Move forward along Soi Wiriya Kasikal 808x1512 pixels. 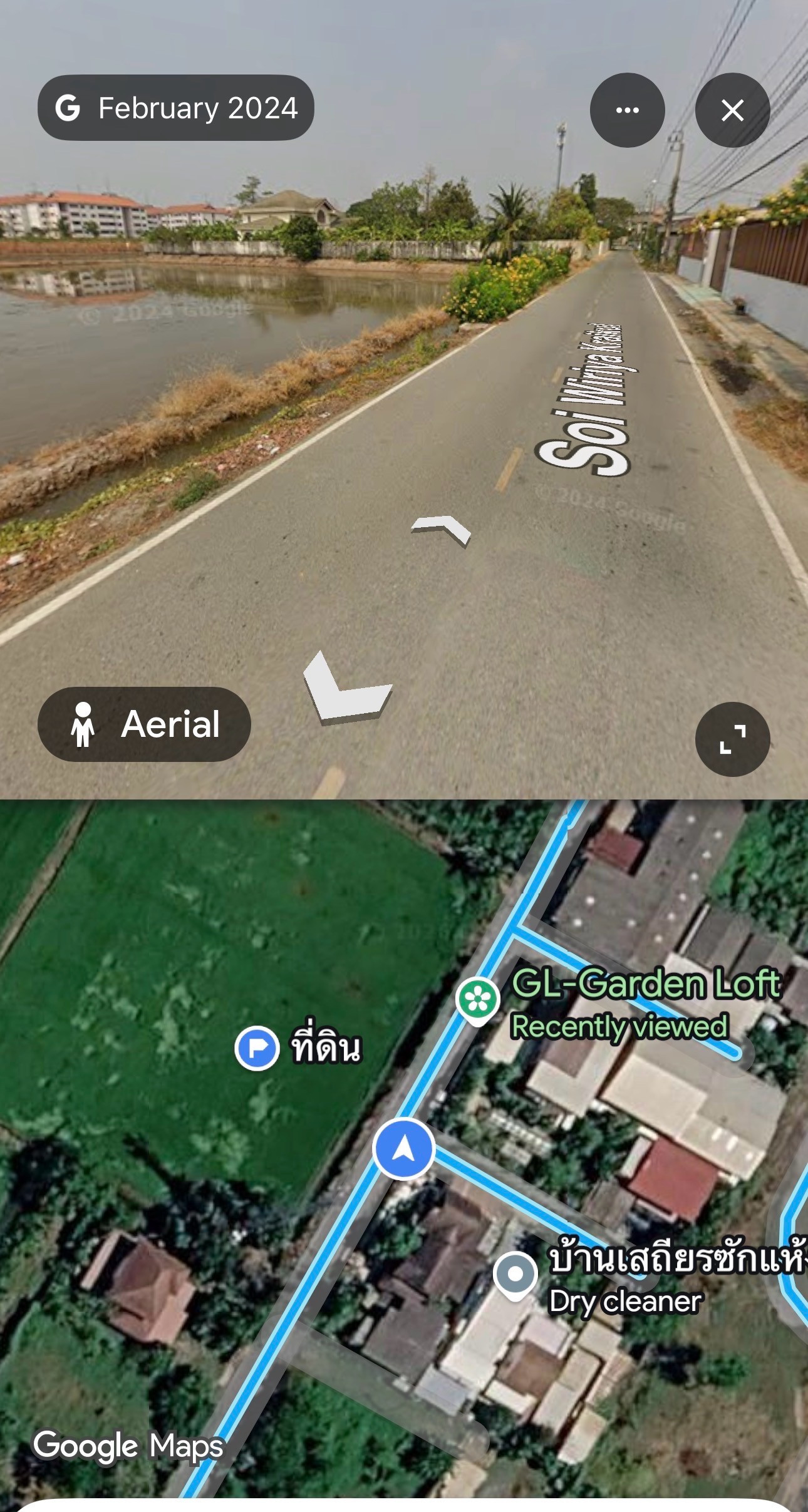(441, 530)
